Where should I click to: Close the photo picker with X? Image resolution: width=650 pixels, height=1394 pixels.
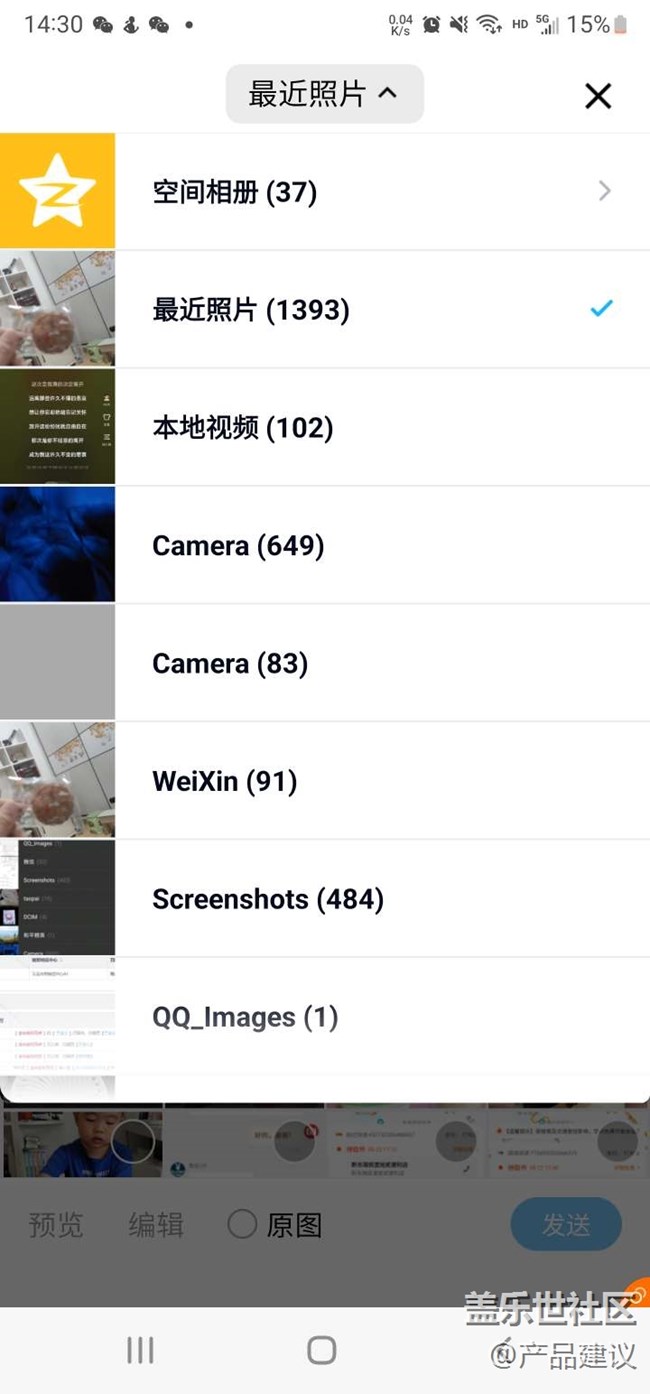pos(597,96)
